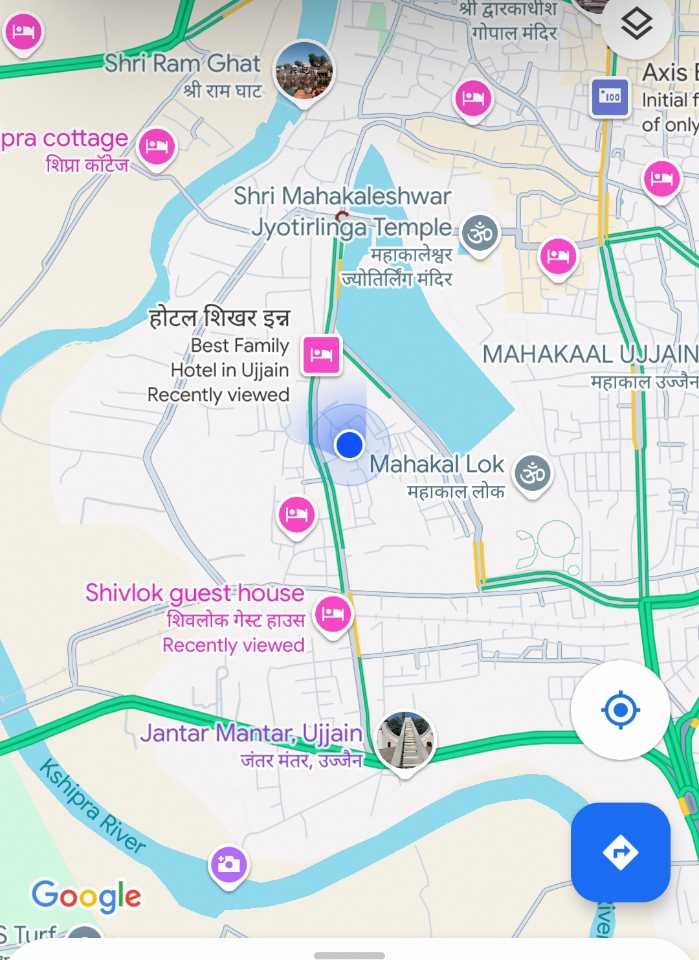
Task: Select the Jantar Mantar, Ujjain photo marker
Action: [x=405, y=741]
